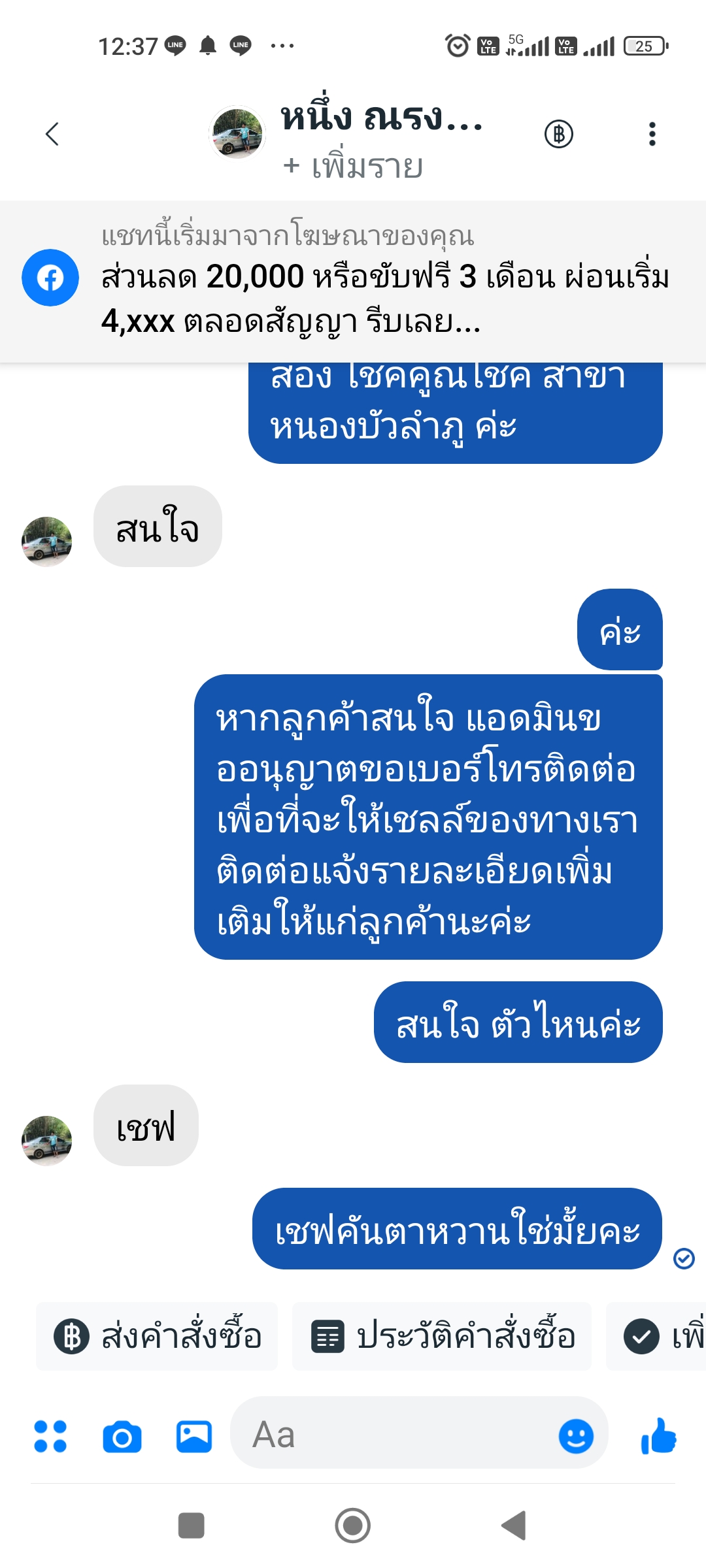Tap + เพิ่มราย label link

(354, 167)
